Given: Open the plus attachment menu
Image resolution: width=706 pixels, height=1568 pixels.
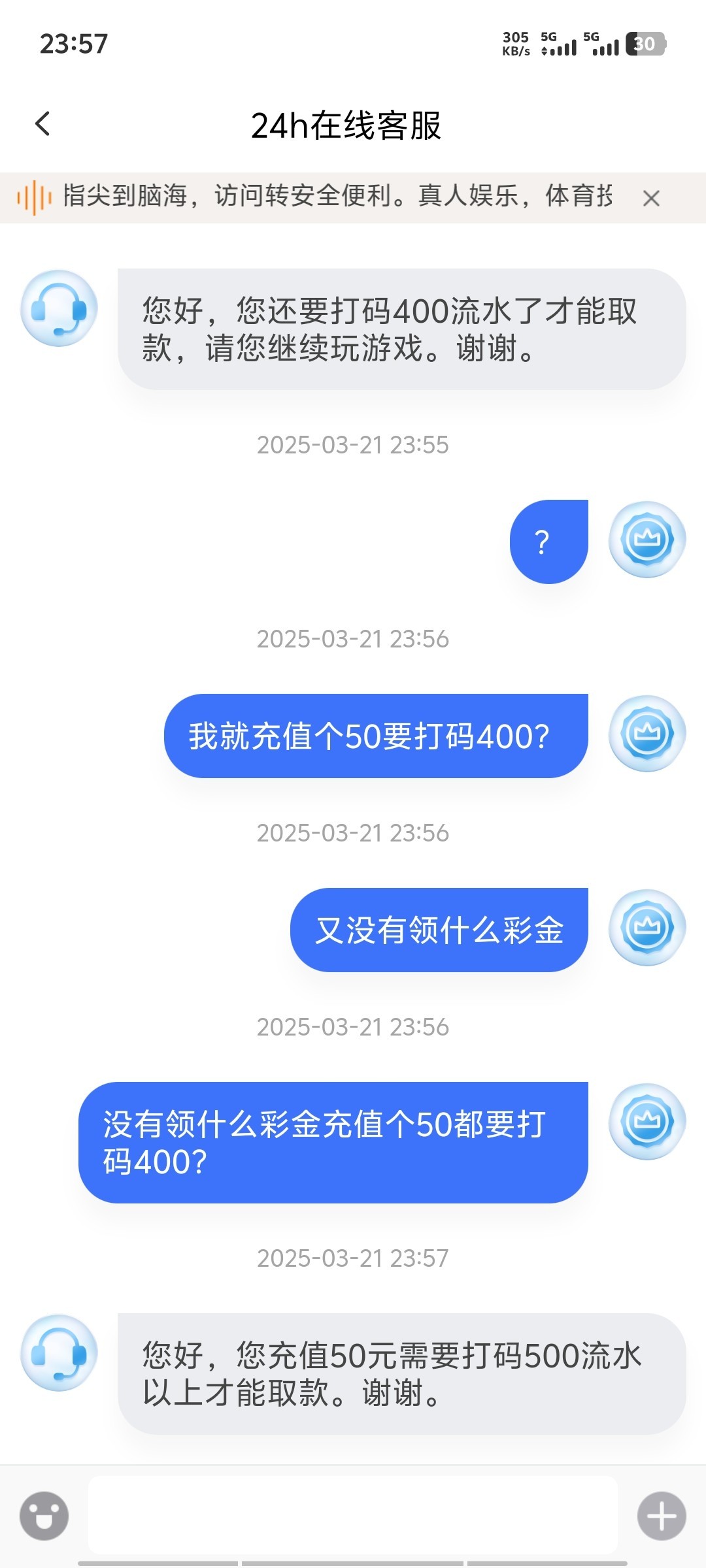Looking at the screenshot, I should [662, 1516].
